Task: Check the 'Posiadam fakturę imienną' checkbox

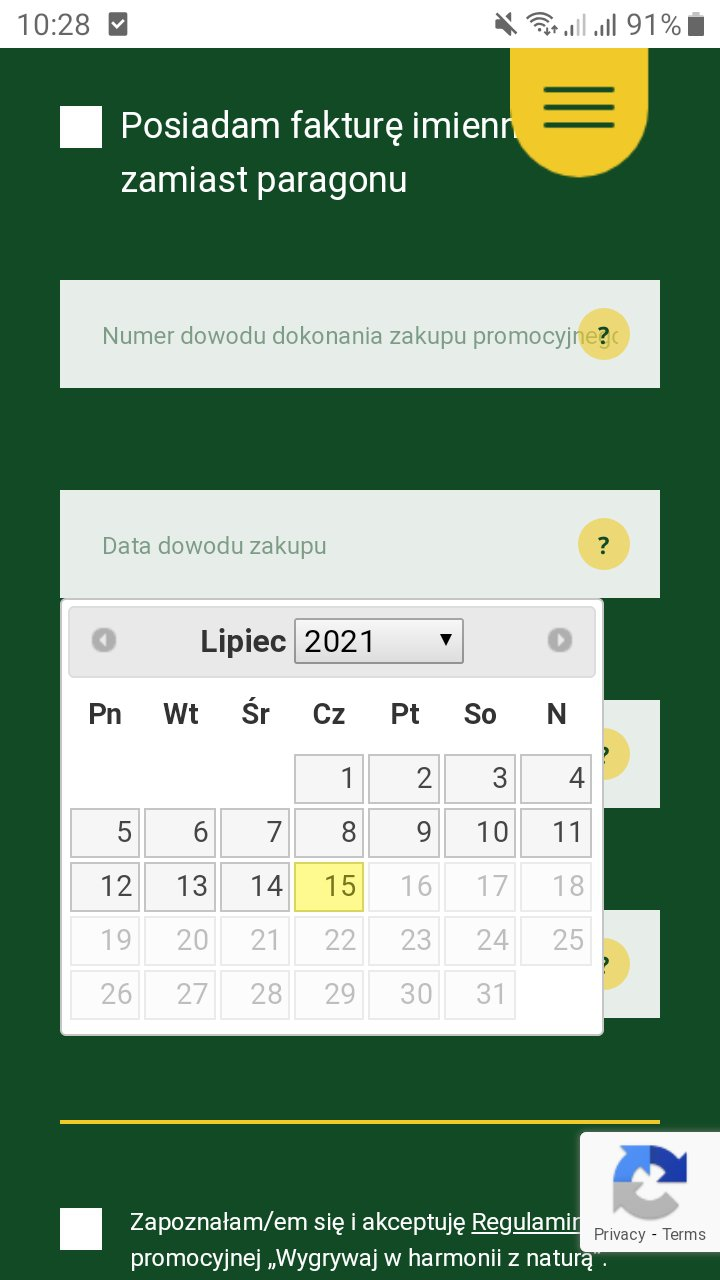Action: coord(81,127)
